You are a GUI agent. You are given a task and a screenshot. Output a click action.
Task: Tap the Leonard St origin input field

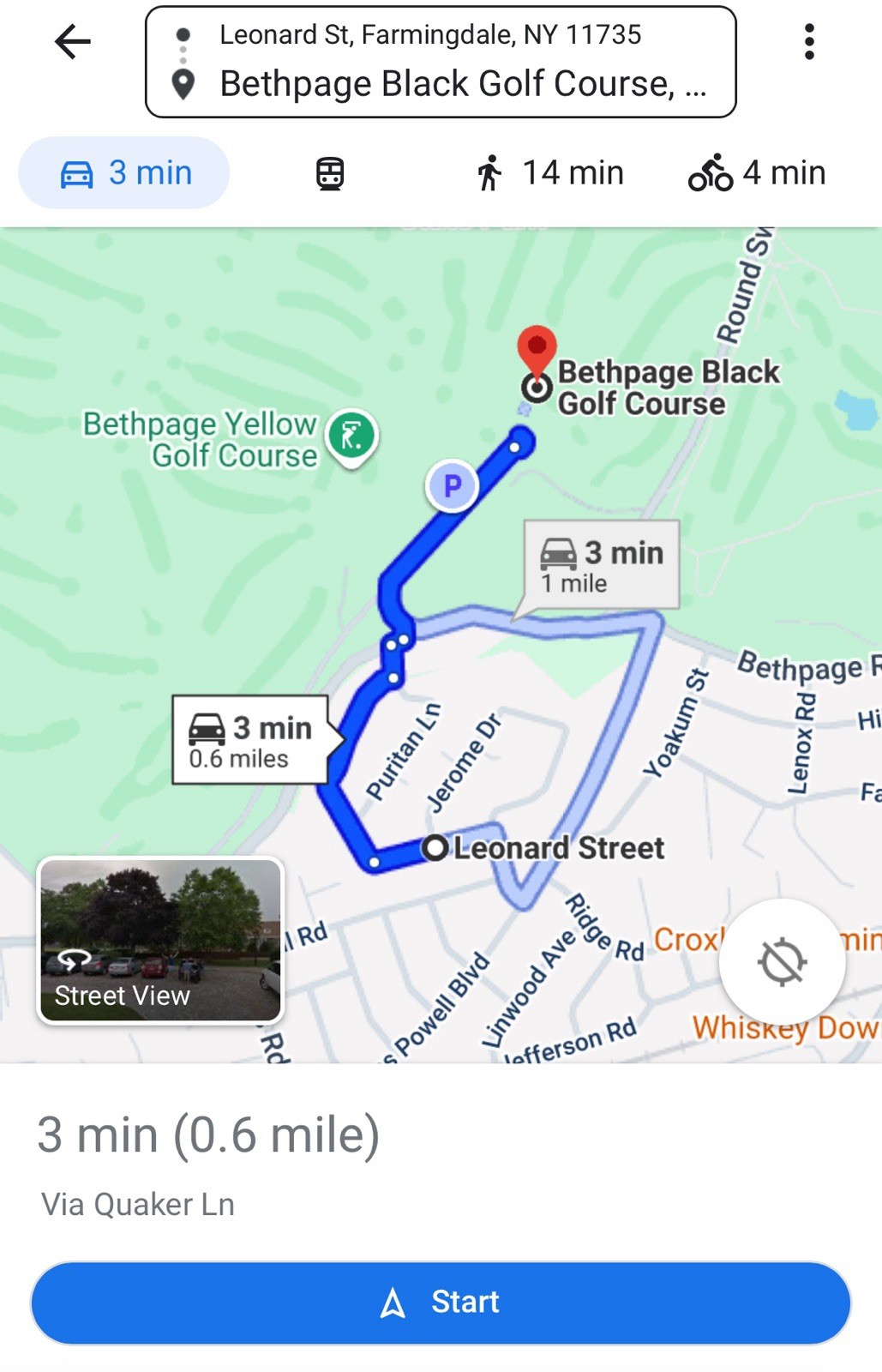(430, 34)
